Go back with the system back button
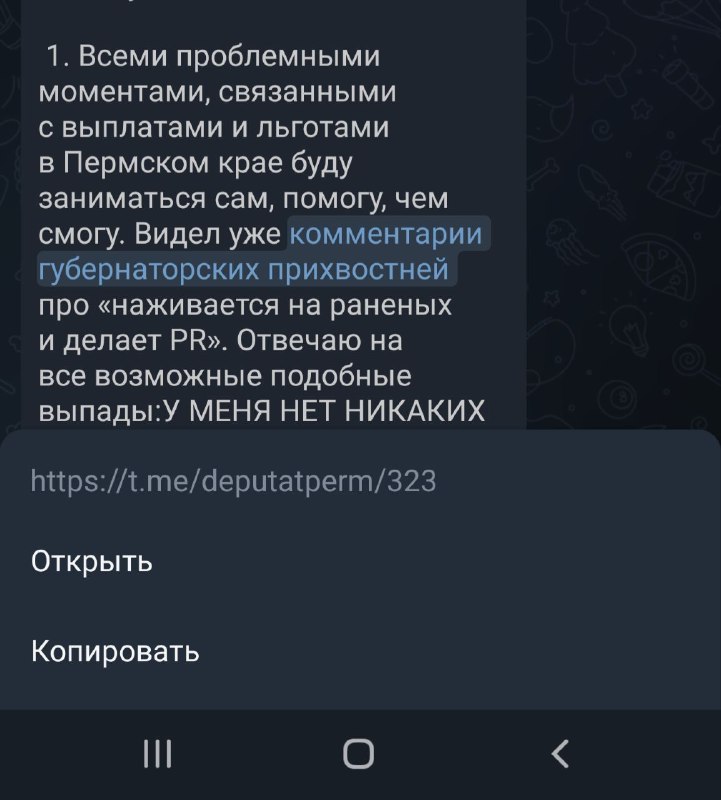 [x=560, y=754]
